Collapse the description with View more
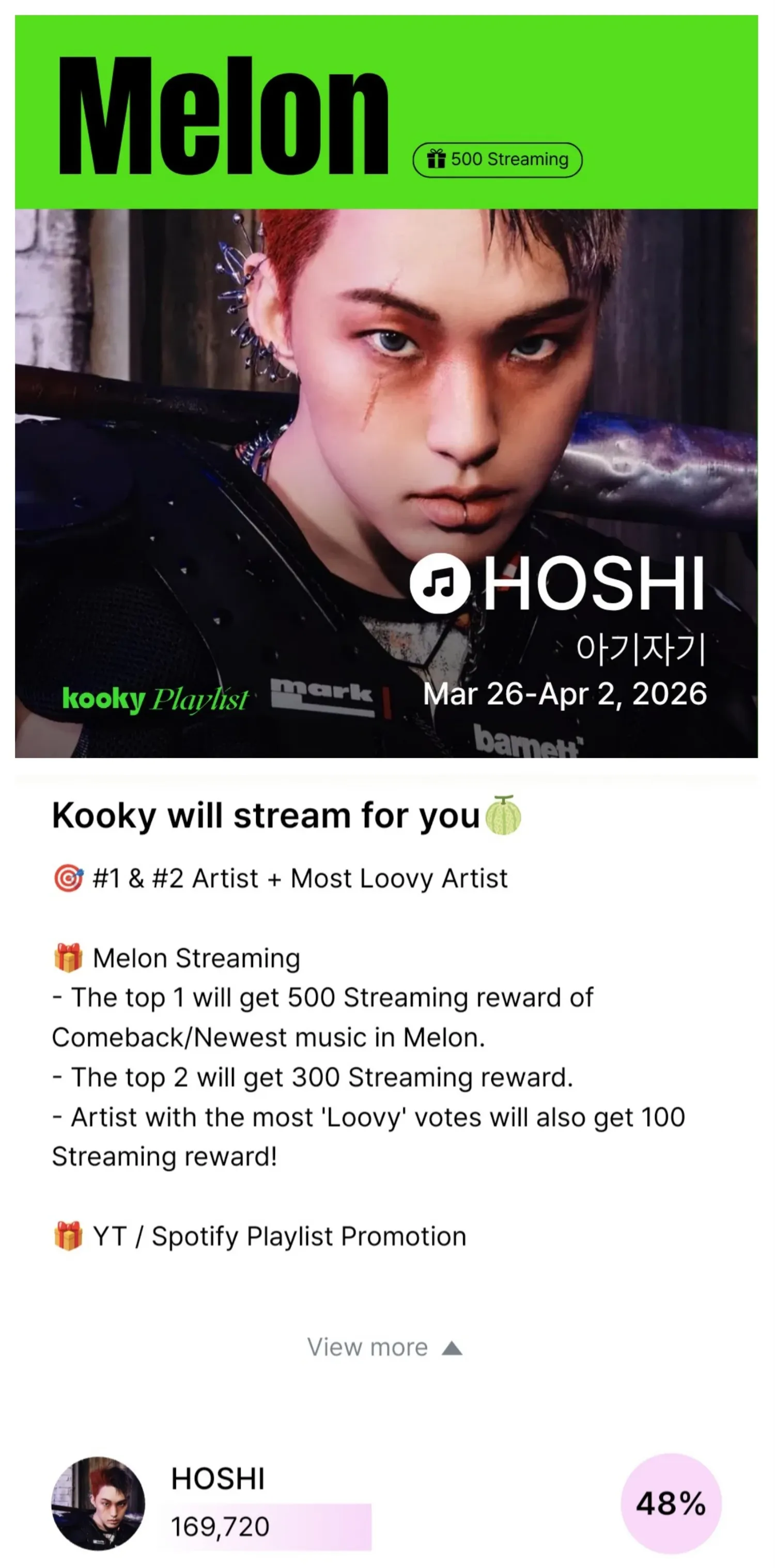 [384, 1347]
